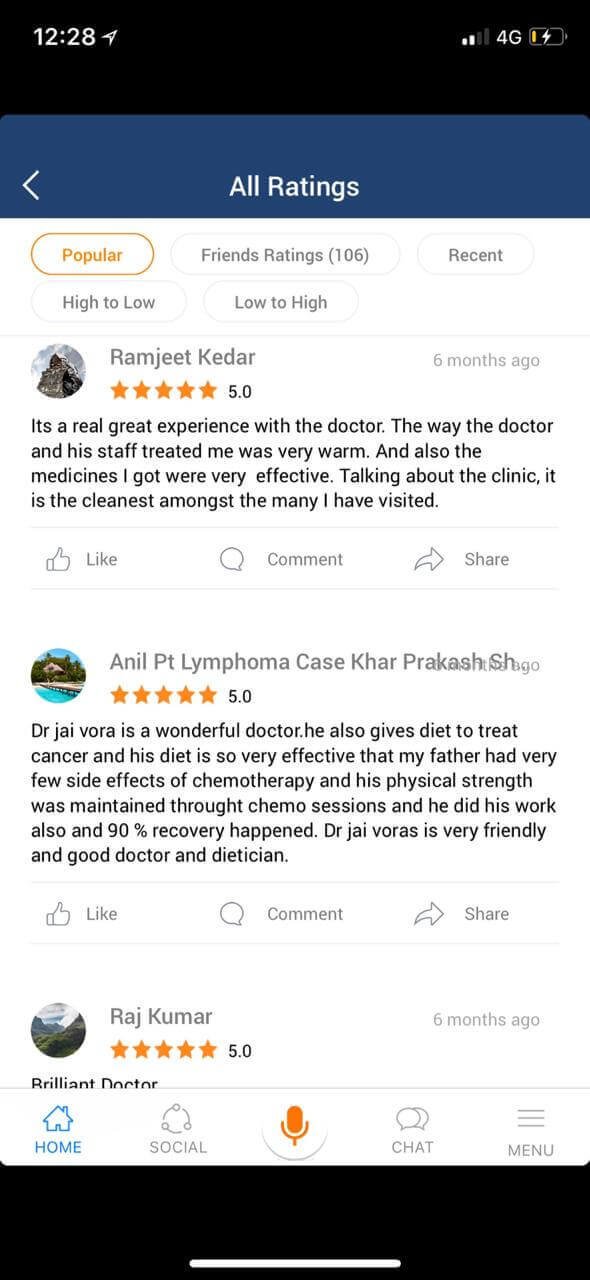Viewport: 590px width, 1280px height.
Task: Select the Popular filter chip
Action: pos(92,255)
